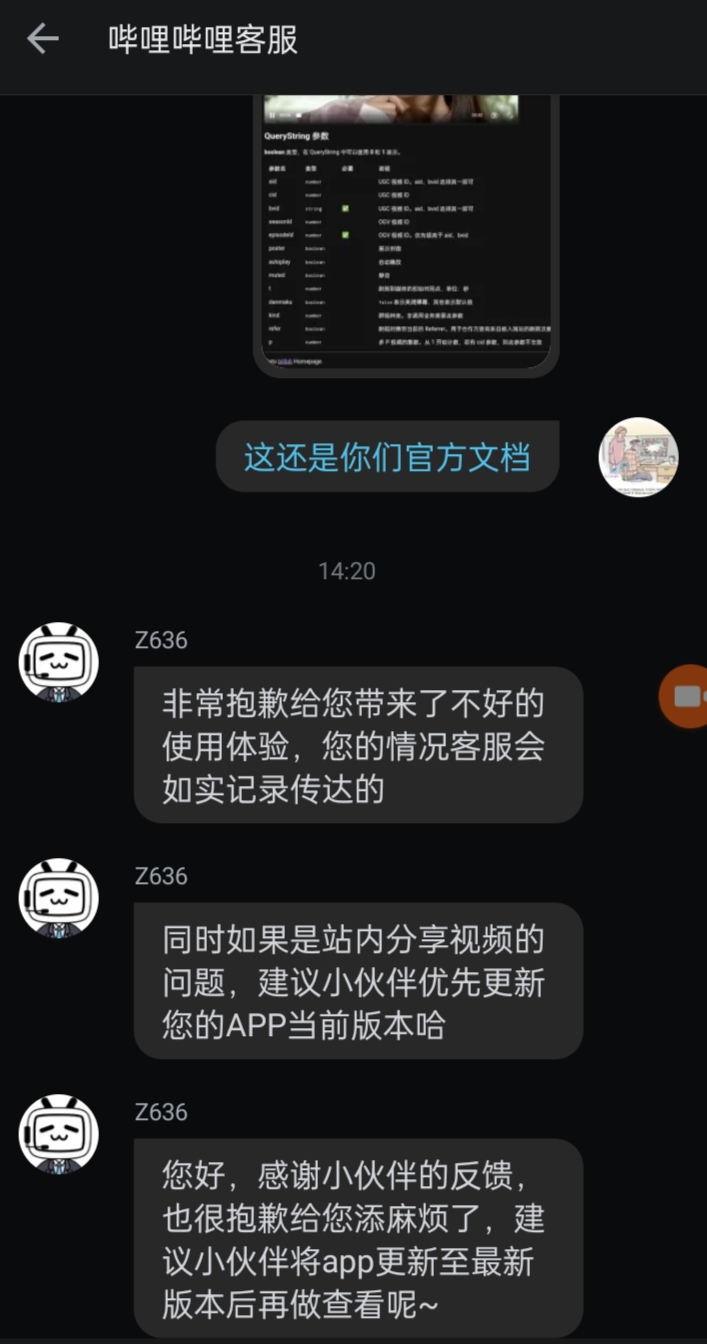This screenshot has width=707, height=1344.
Task: Go back from 哔哩哔哩客服 chat
Action: pyautogui.click(x=42, y=40)
